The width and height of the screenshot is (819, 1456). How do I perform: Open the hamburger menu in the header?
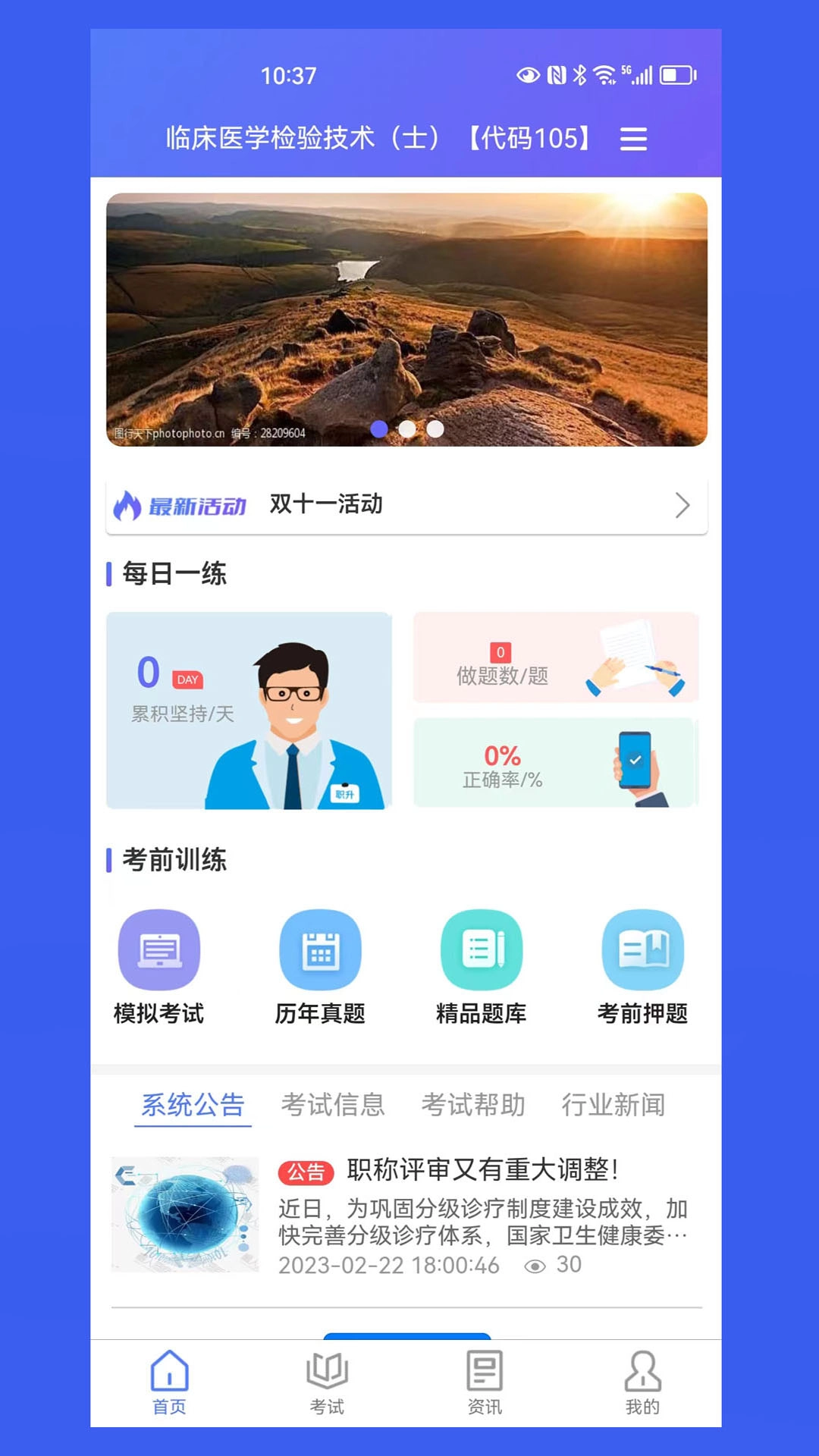click(x=633, y=139)
